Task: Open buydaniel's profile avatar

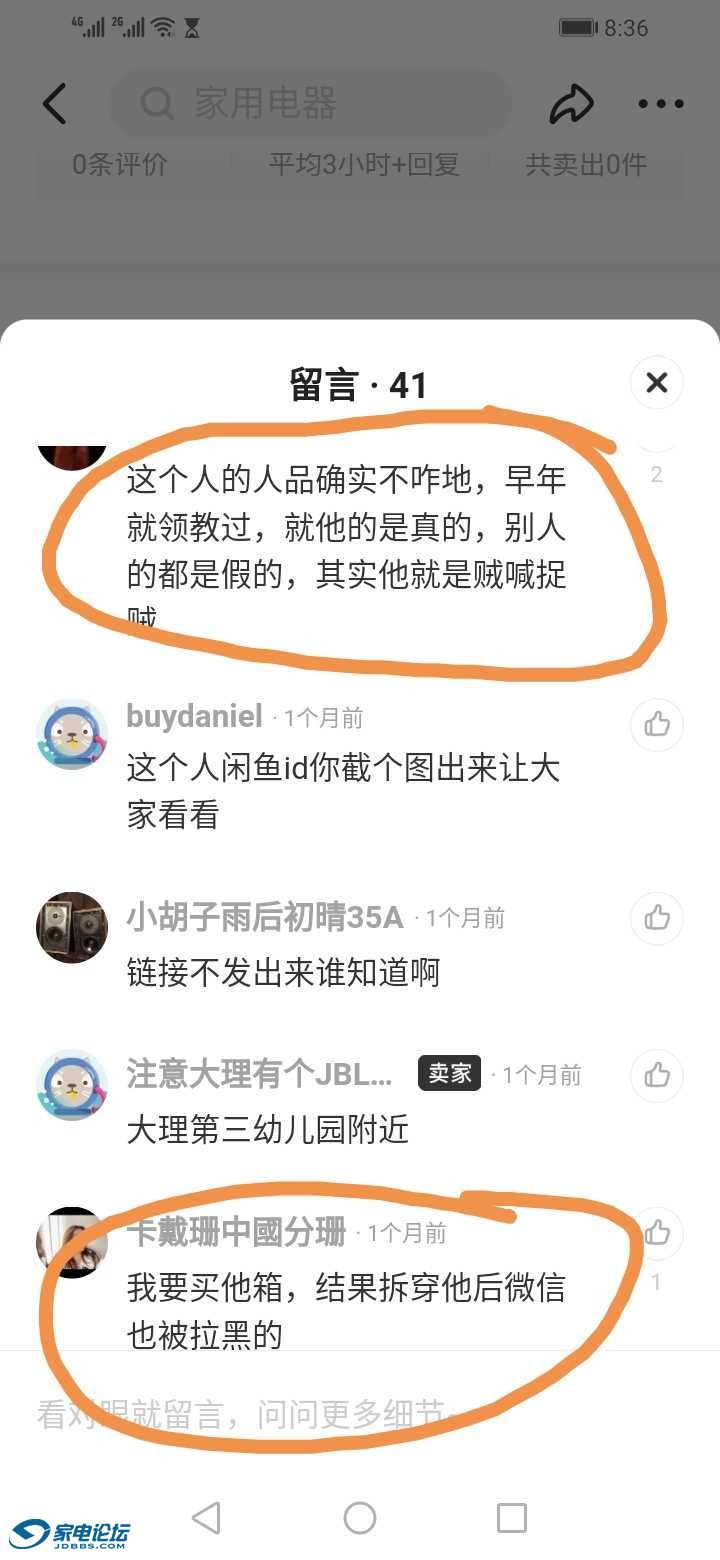Action: click(x=72, y=733)
